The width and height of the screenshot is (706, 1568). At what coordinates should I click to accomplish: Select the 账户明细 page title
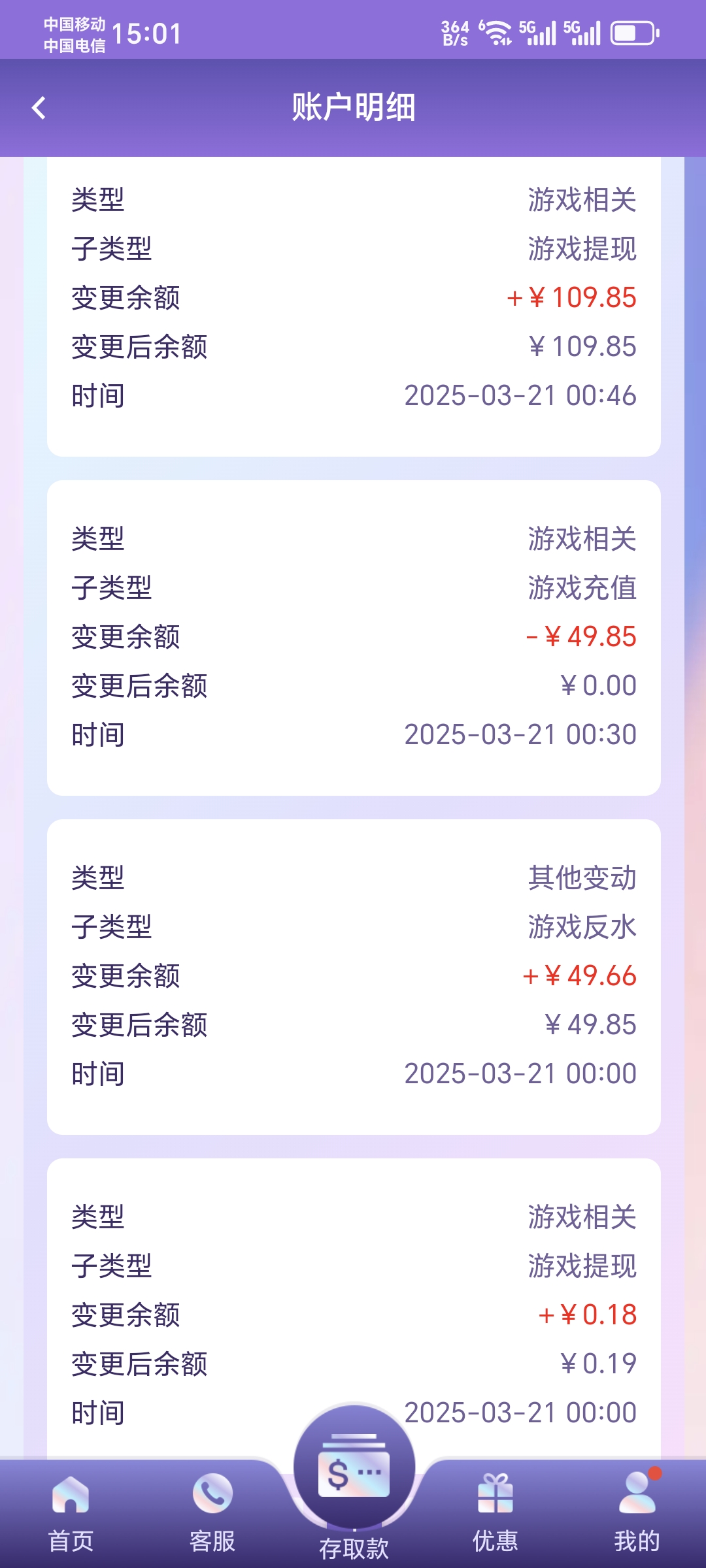click(x=353, y=108)
